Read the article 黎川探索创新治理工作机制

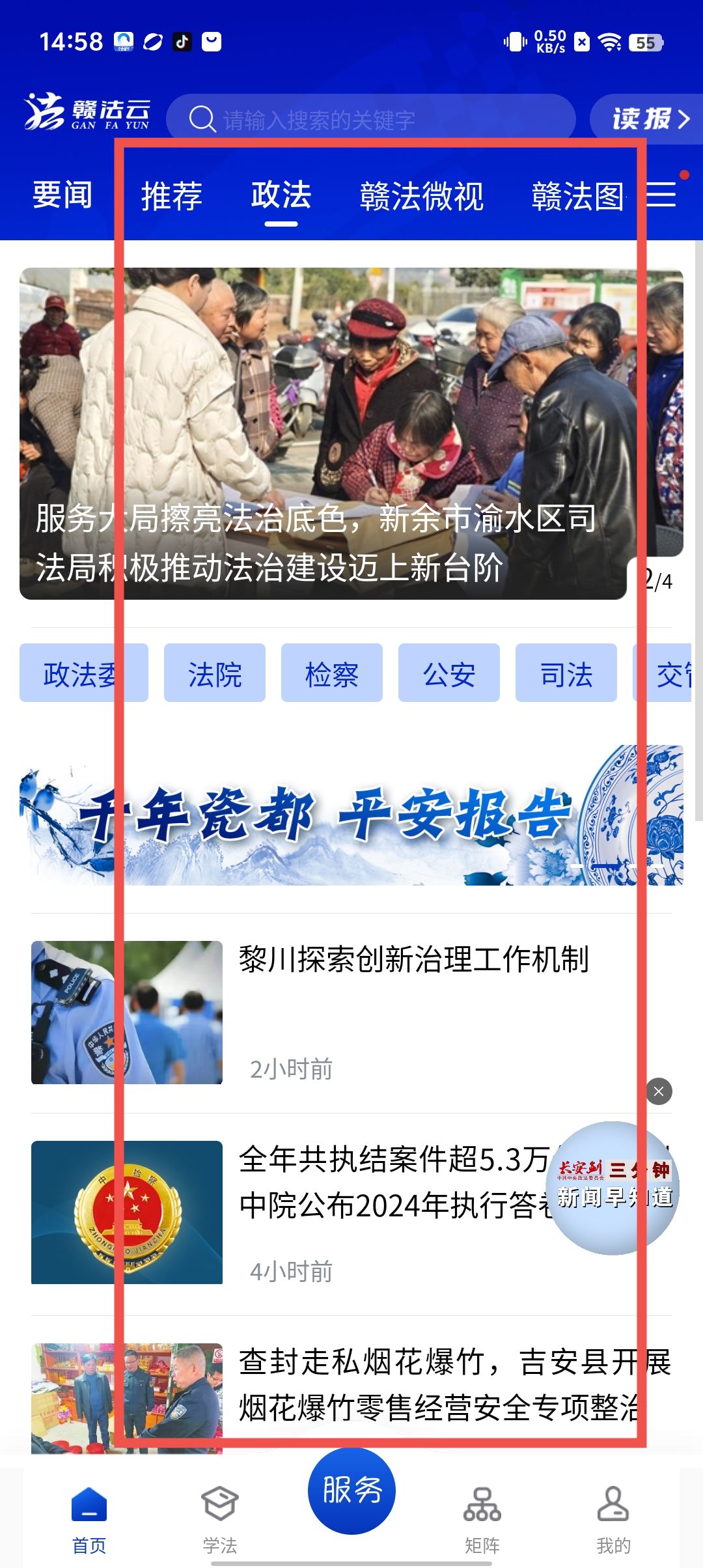click(x=413, y=960)
